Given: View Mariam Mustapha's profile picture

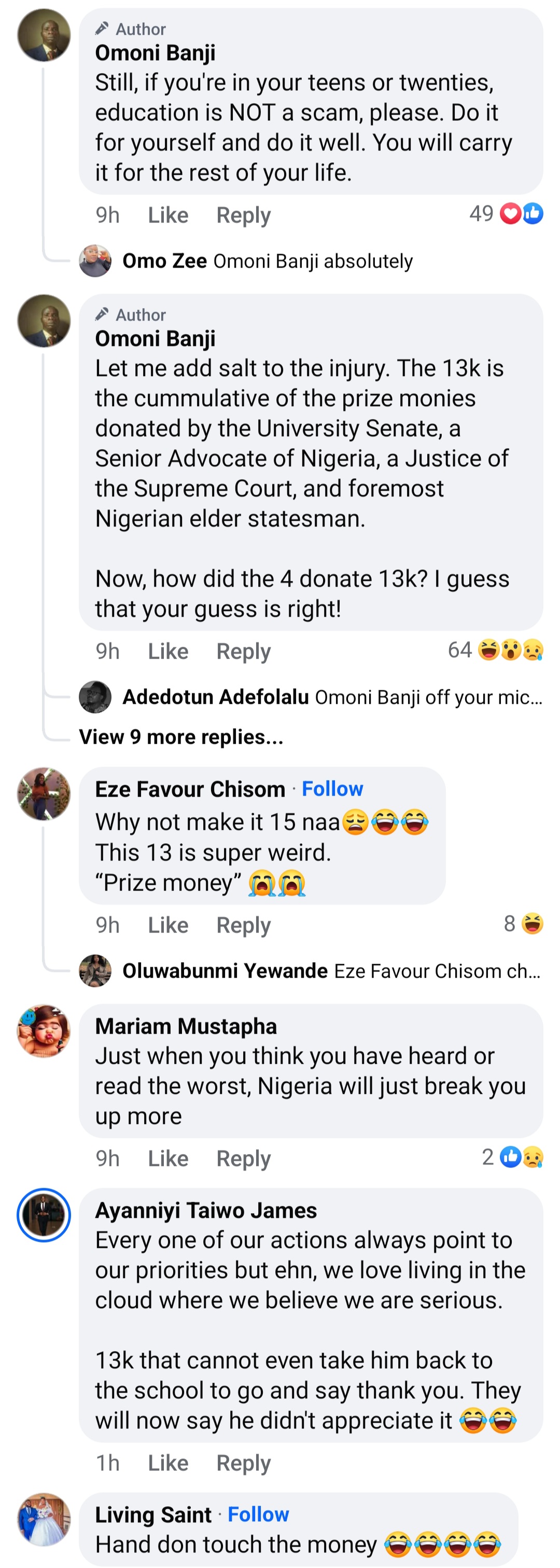Looking at the screenshot, I should coord(44,1031).
